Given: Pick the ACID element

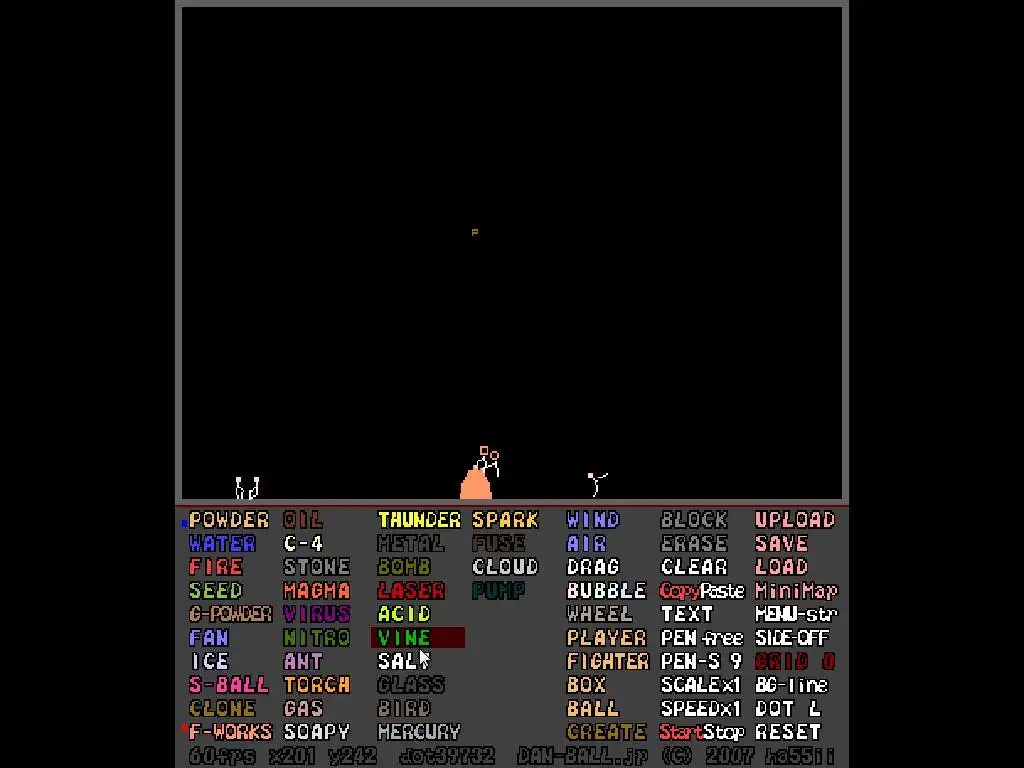Looking at the screenshot, I should [x=404, y=614].
